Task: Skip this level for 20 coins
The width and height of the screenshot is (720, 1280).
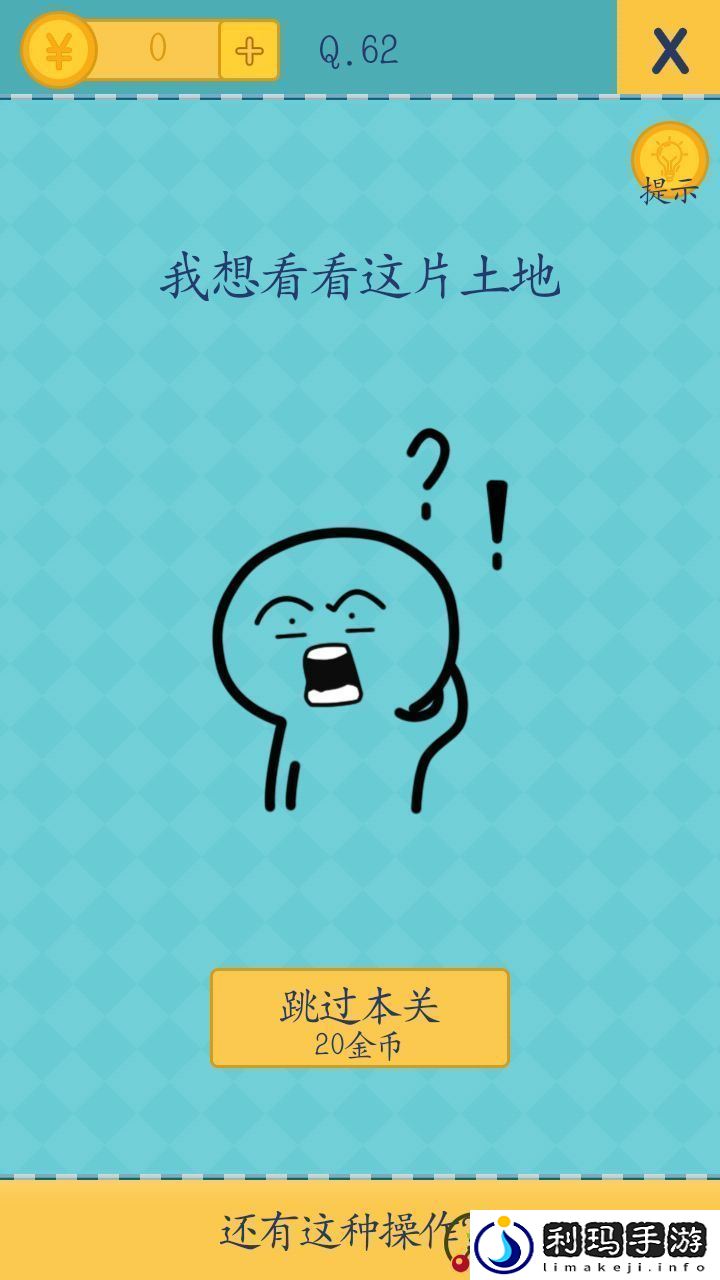Action: (x=359, y=1017)
